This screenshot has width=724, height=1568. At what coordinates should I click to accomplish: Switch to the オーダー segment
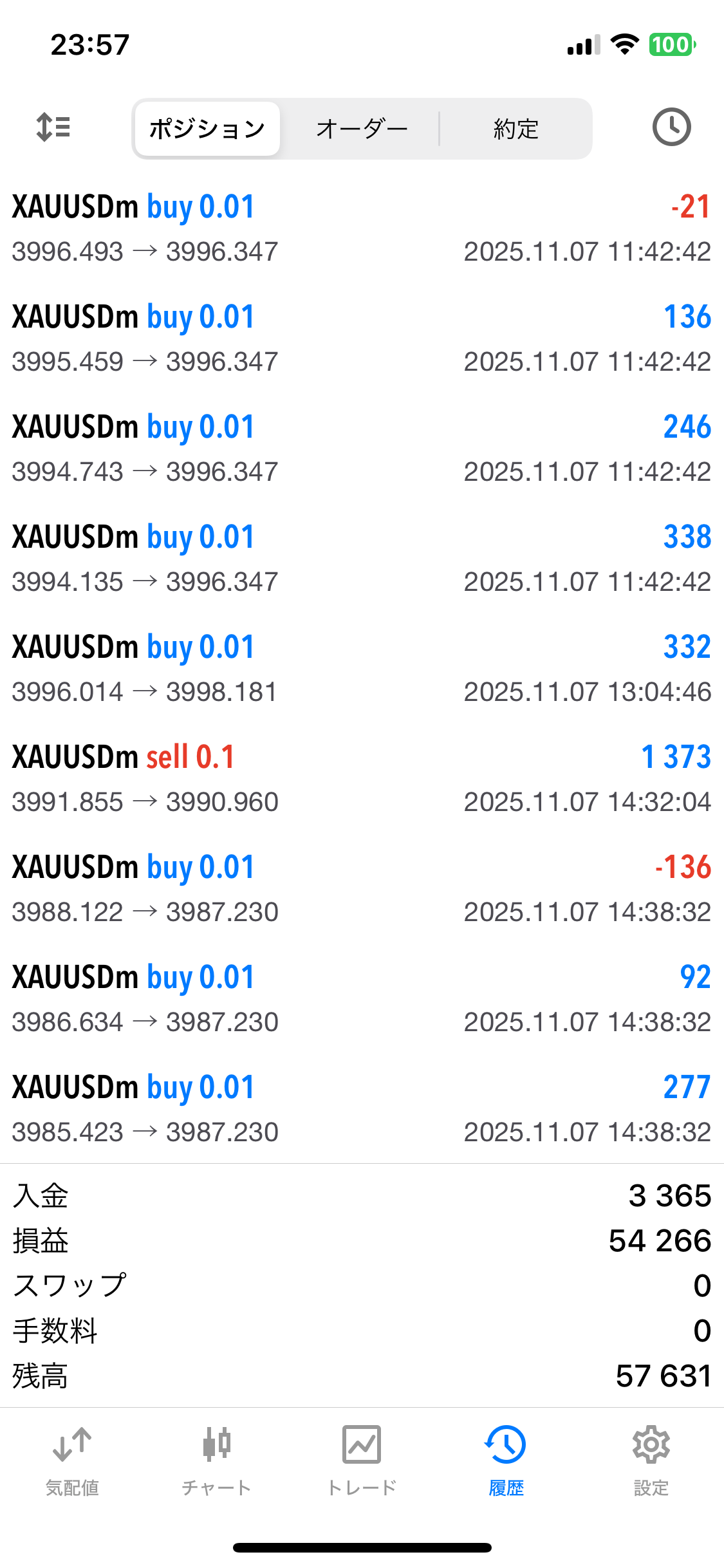pyautogui.click(x=362, y=129)
